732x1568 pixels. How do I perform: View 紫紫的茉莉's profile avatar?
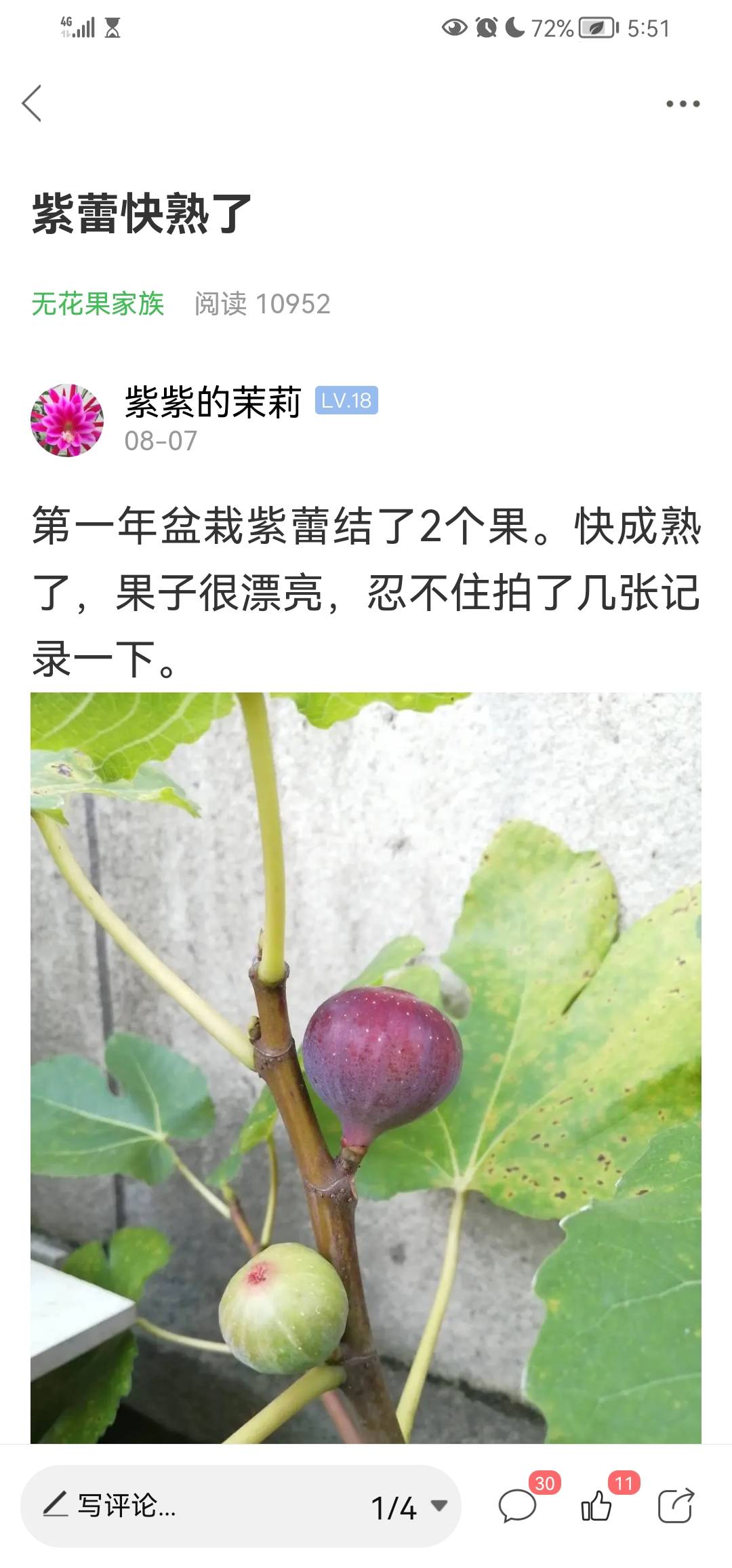(67, 420)
